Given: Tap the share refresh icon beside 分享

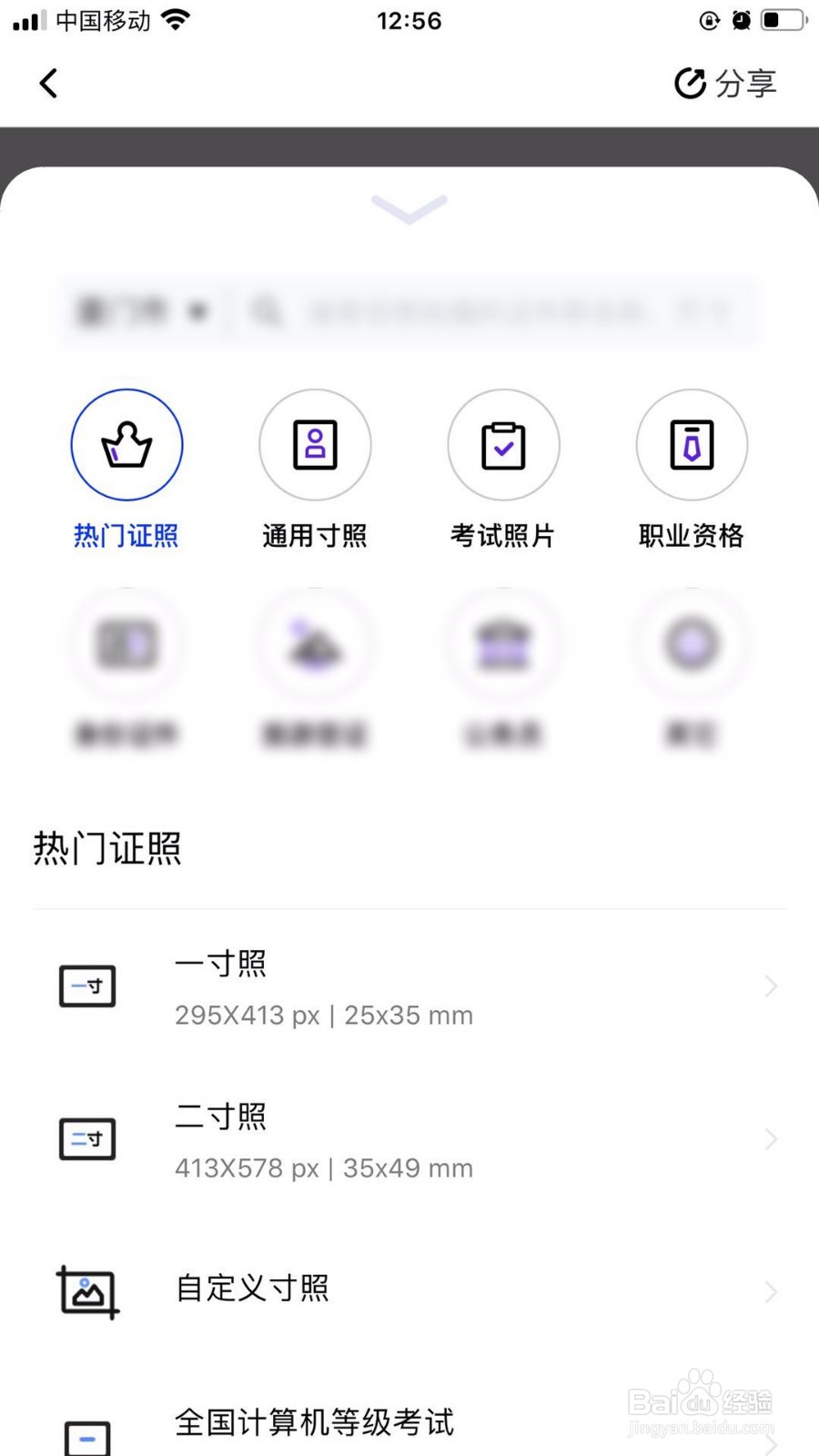Looking at the screenshot, I should [x=690, y=82].
